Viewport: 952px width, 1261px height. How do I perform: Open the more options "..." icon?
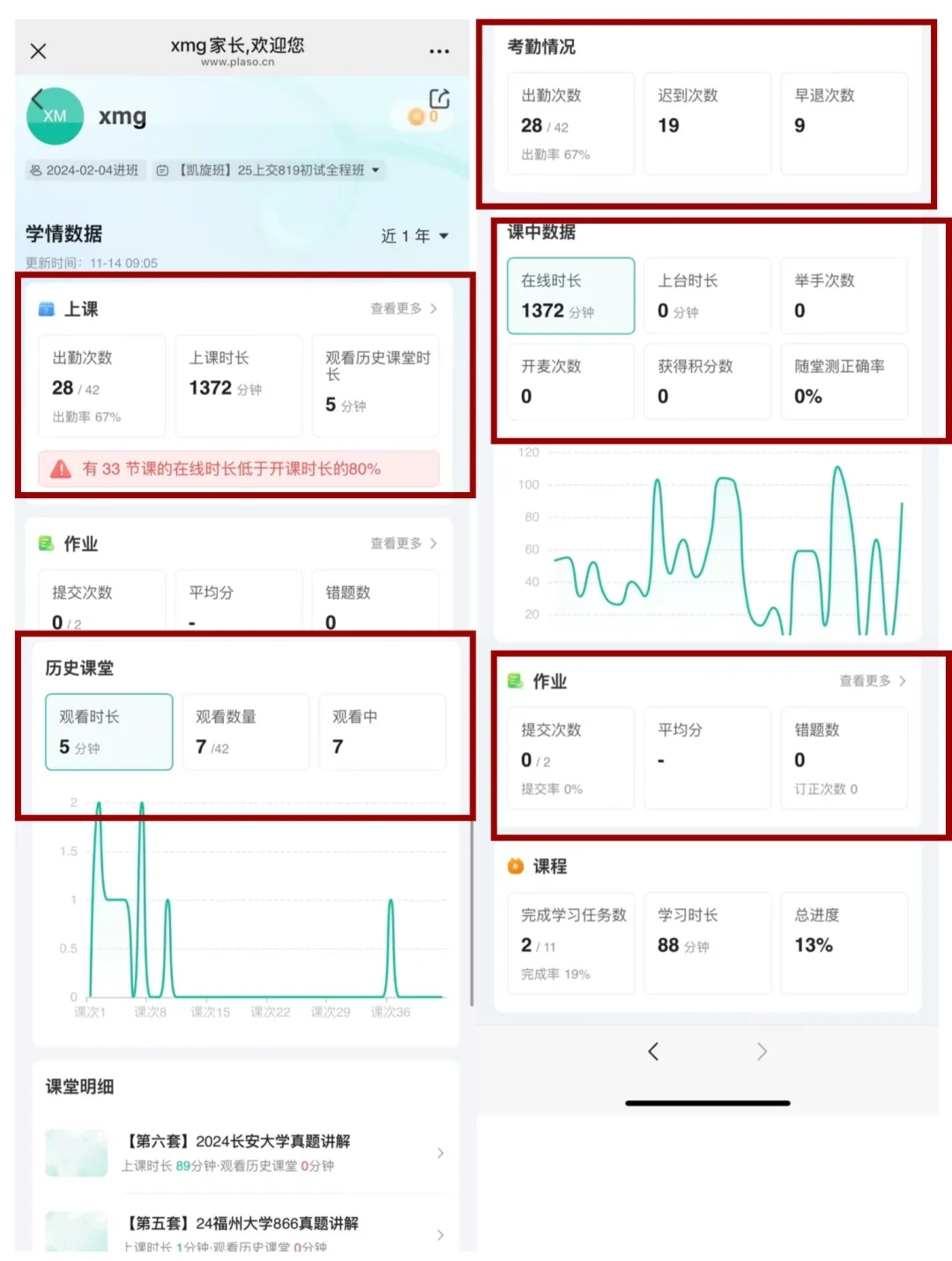coord(439,51)
